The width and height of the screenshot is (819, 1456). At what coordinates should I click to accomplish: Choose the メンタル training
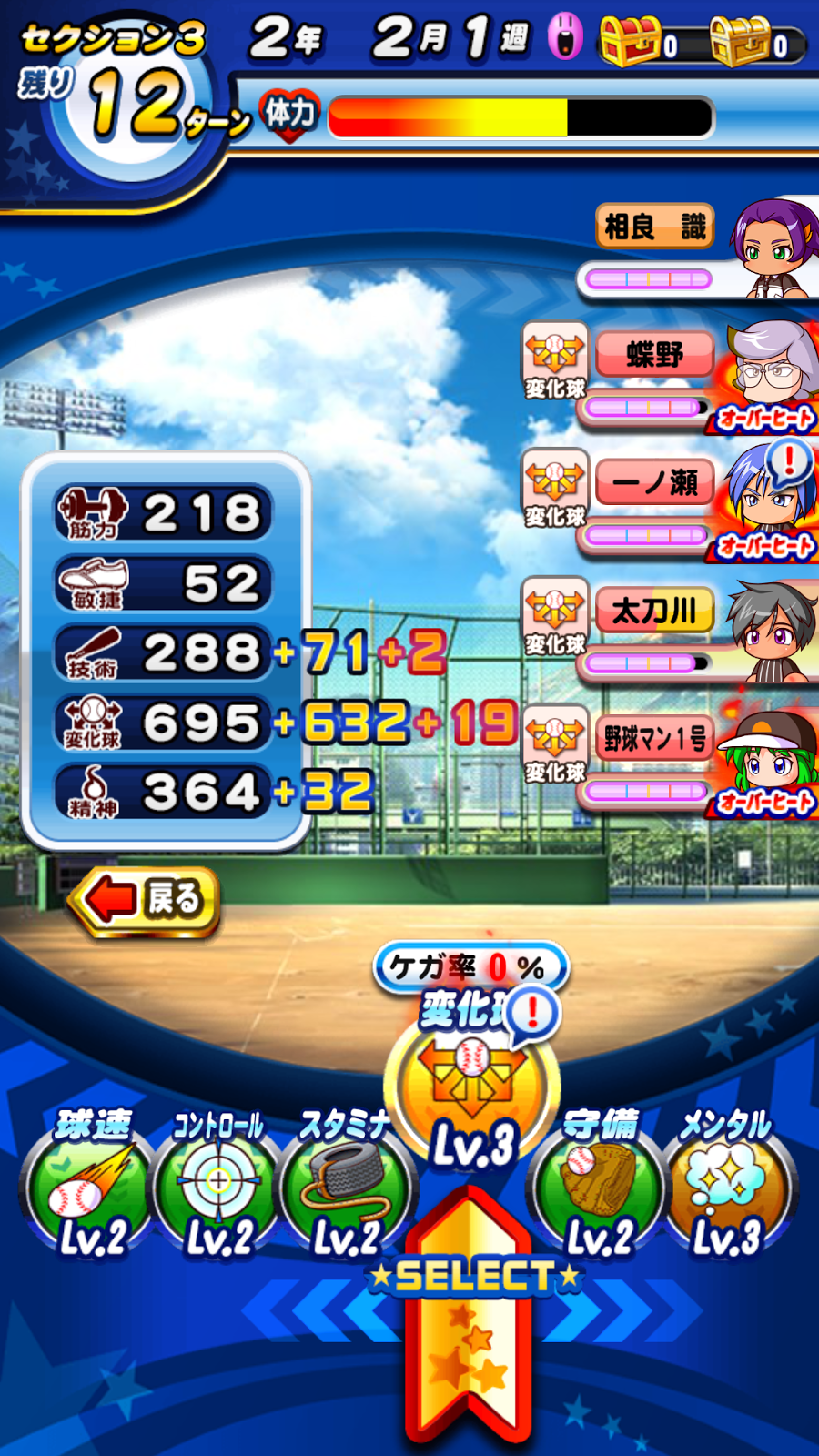tap(726, 1183)
